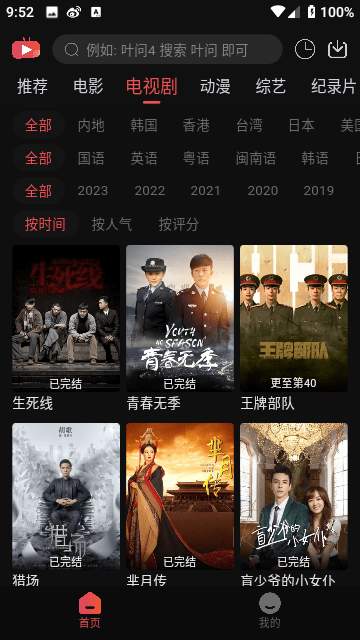360x640 pixels.
Task: Filter by region 内地
Action: [x=91, y=125]
